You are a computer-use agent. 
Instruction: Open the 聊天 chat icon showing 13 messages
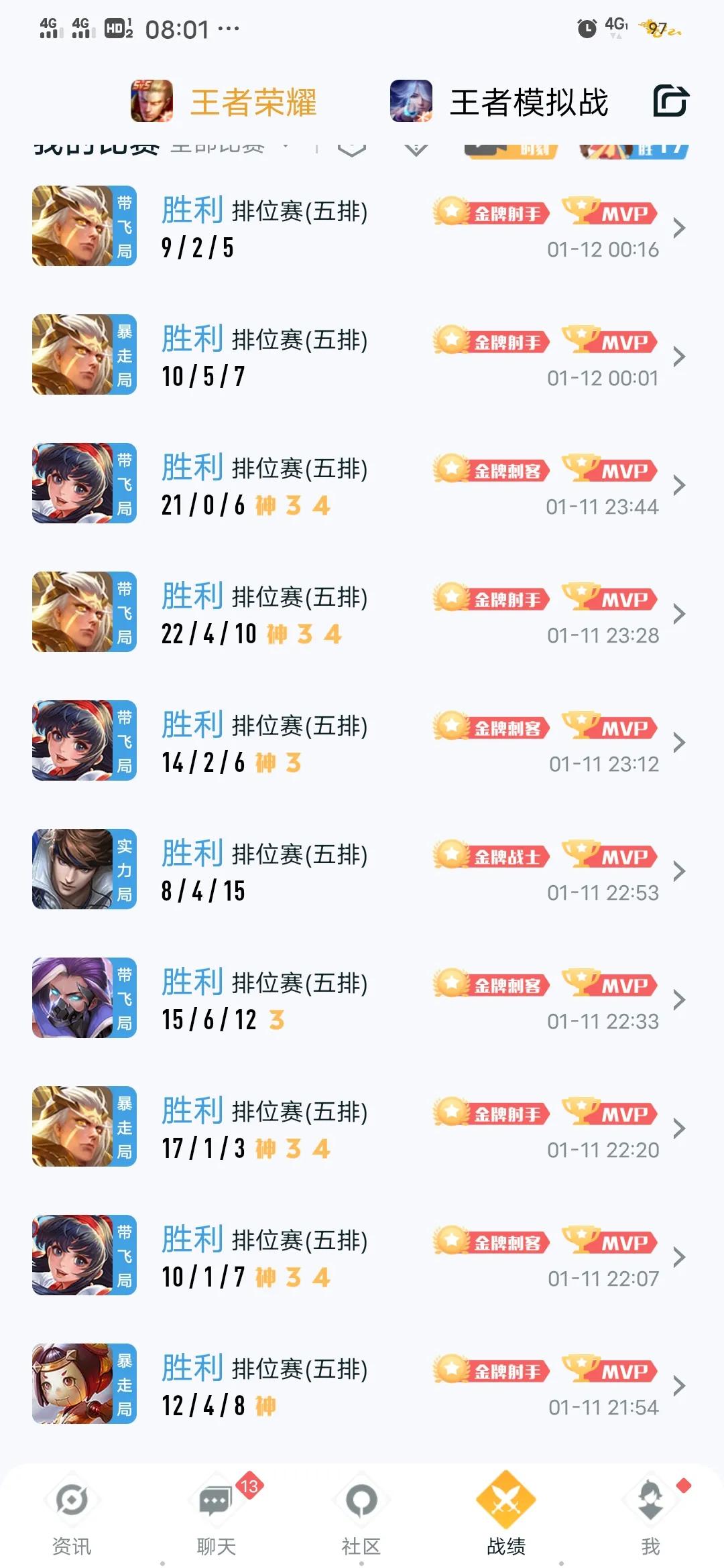point(217,1498)
